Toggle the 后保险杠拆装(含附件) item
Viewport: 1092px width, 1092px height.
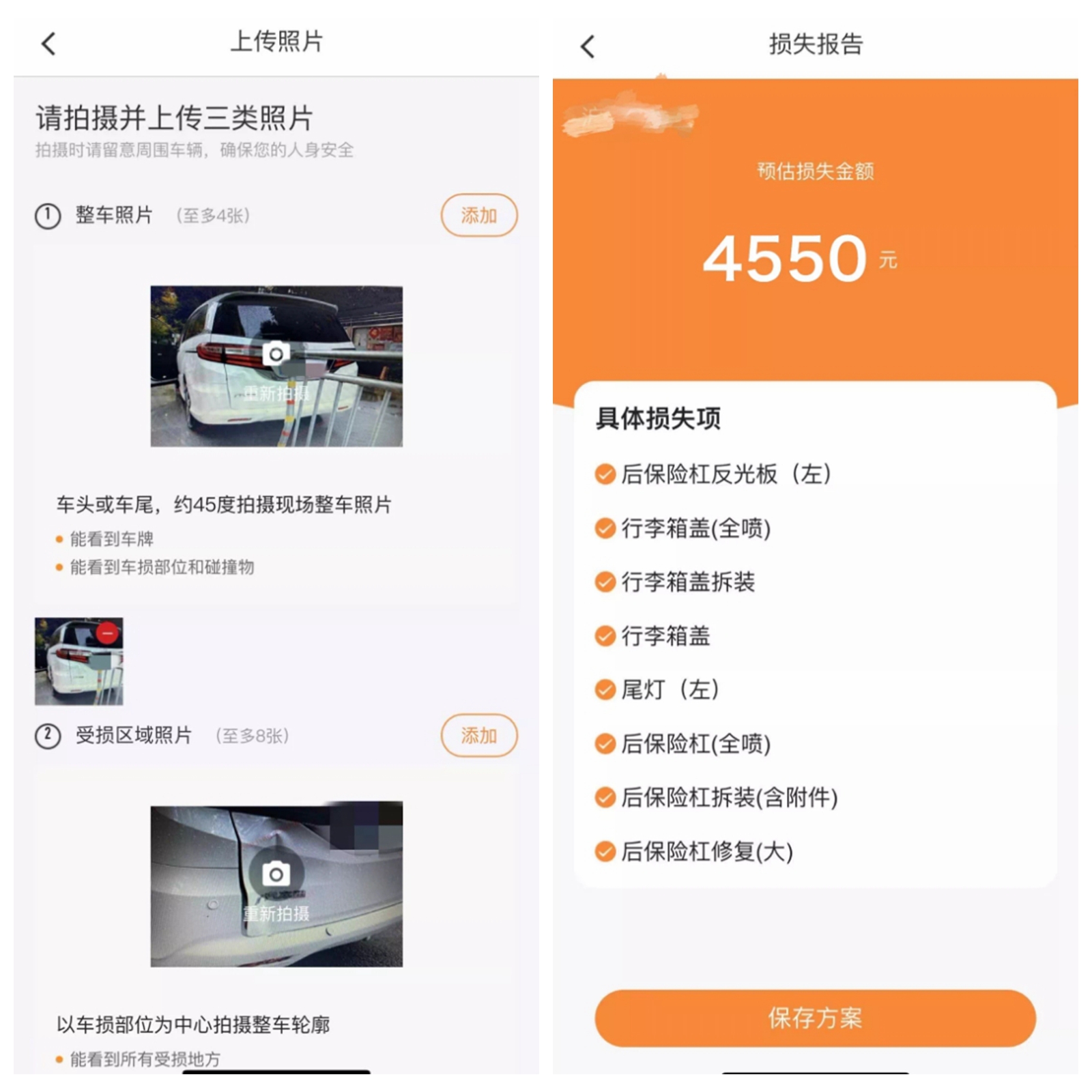[x=605, y=797]
